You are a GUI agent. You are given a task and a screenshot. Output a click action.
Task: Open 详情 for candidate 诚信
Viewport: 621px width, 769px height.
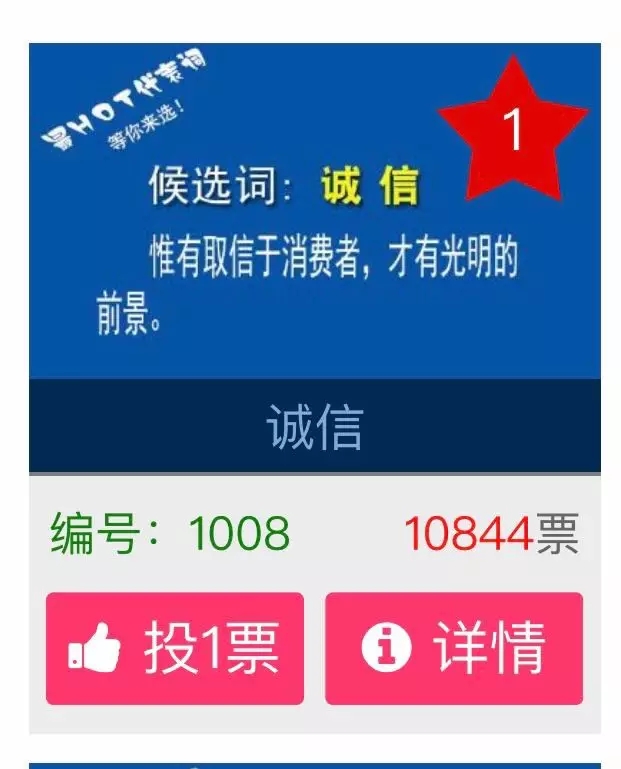pyautogui.click(x=453, y=648)
